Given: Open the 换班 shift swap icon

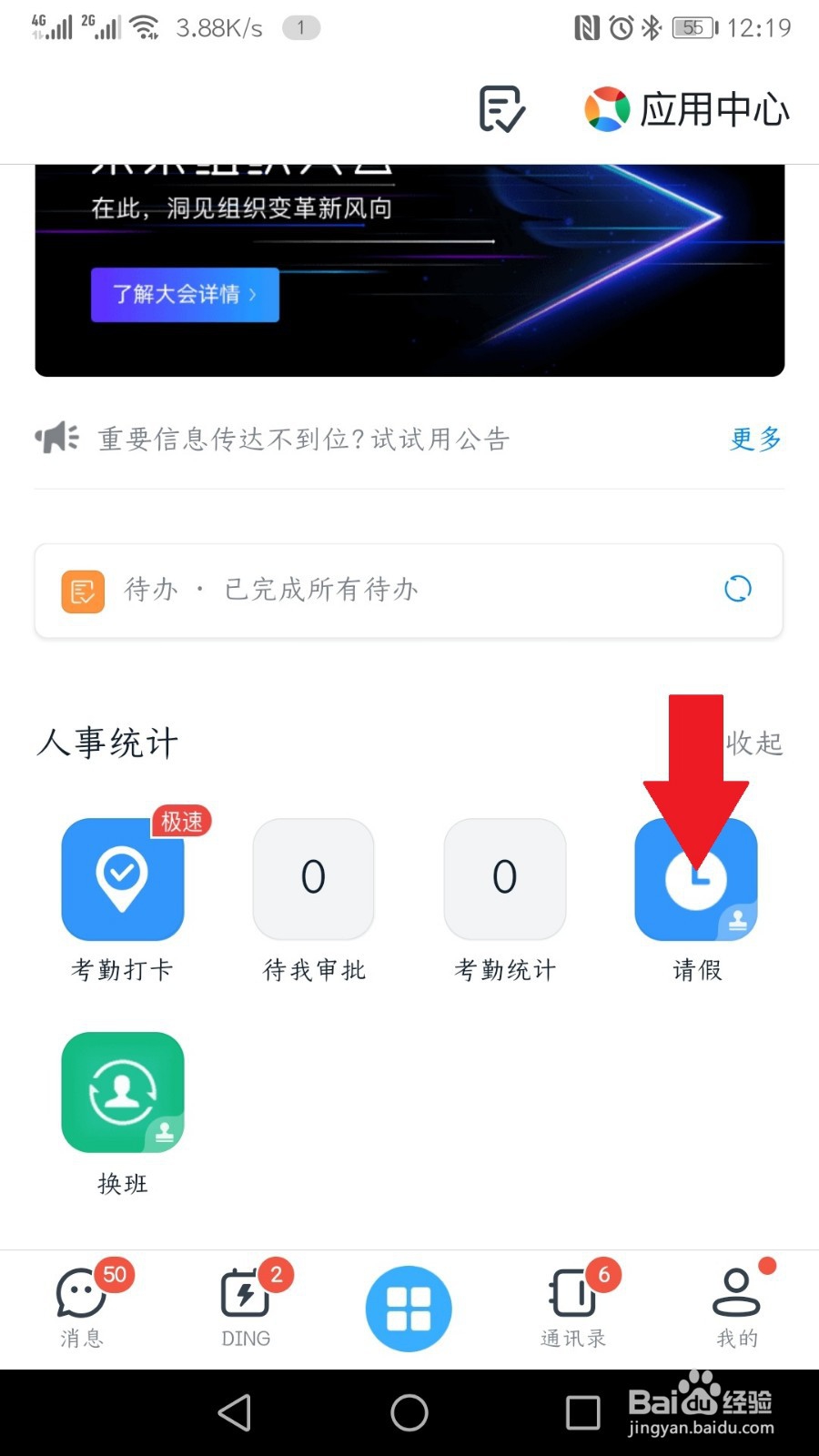Looking at the screenshot, I should (123, 1092).
